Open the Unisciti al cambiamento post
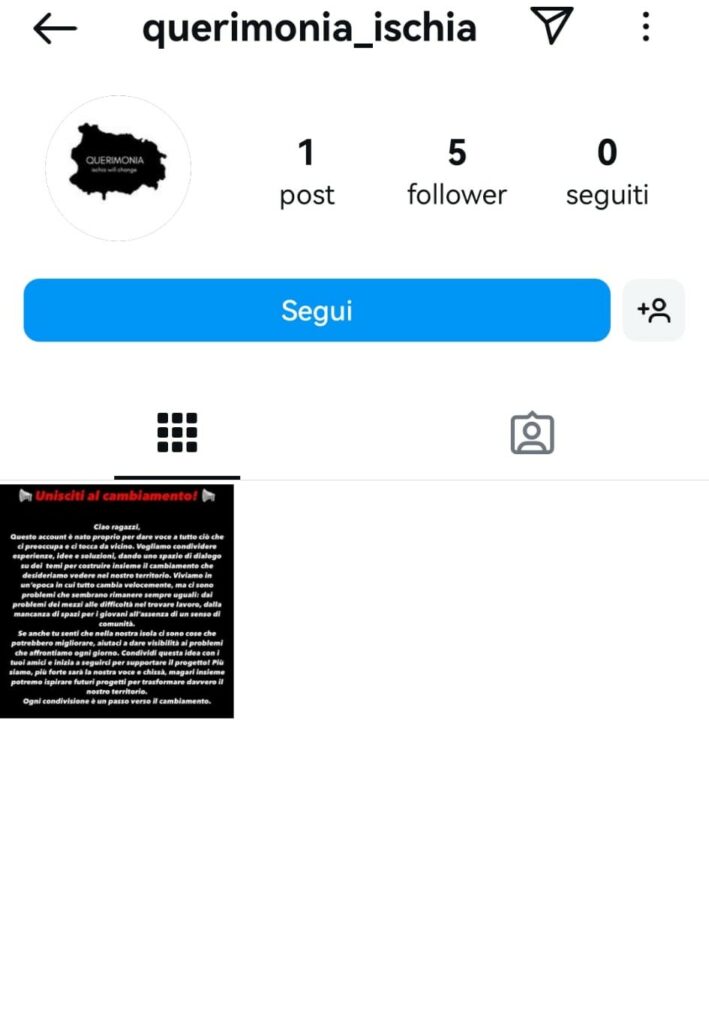Viewport: 709px width, 1024px height. (117, 601)
